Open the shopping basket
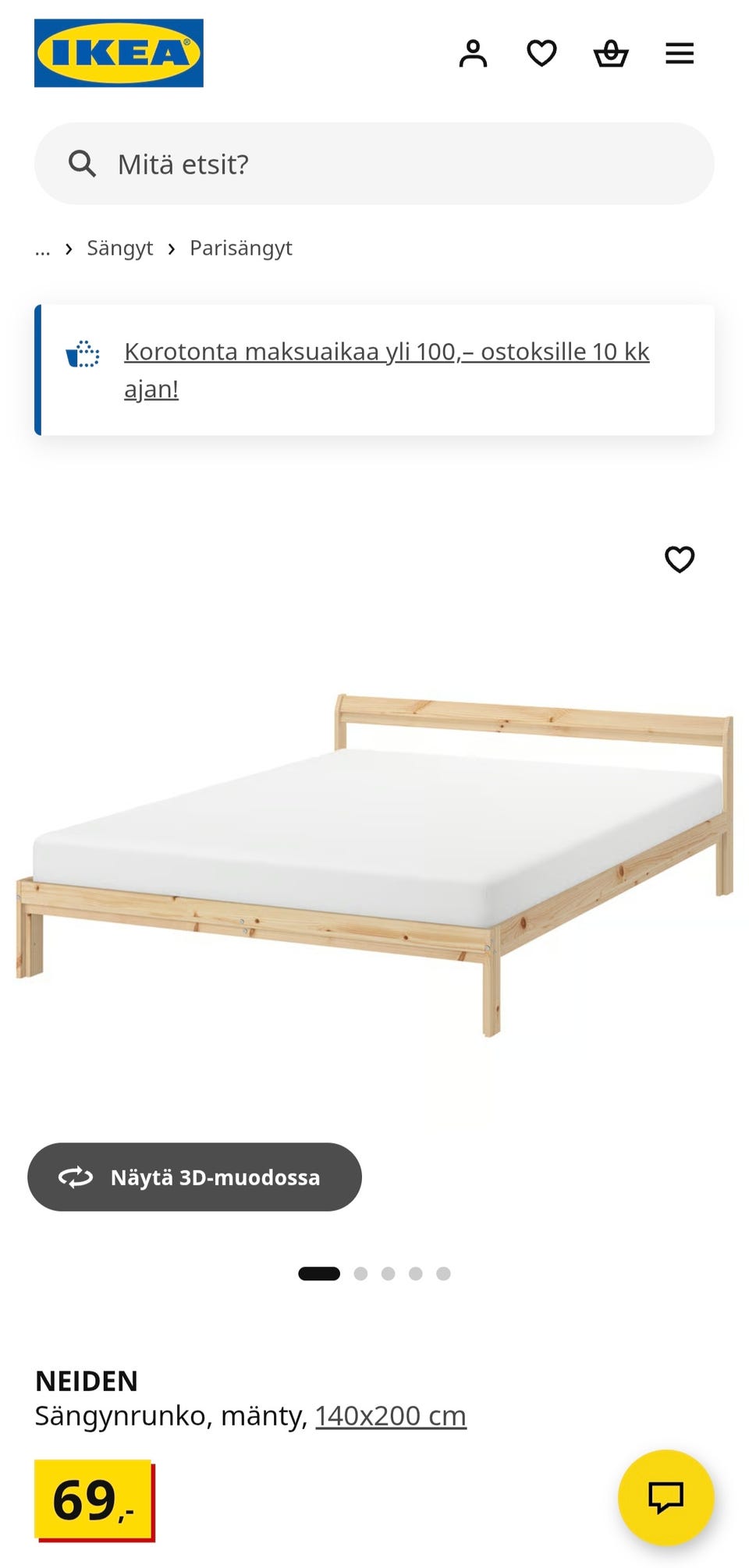749x1568 pixels. [610, 54]
